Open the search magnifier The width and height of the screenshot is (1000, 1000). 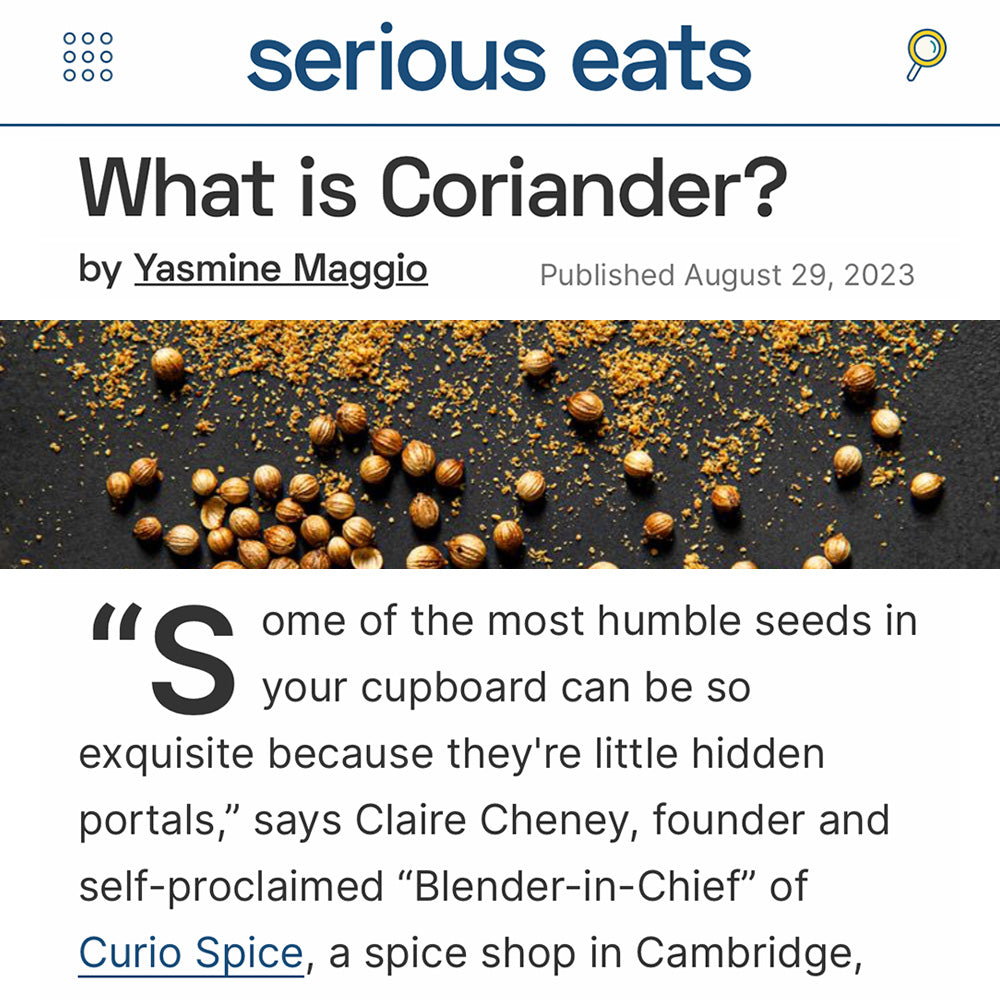pos(925,54)
